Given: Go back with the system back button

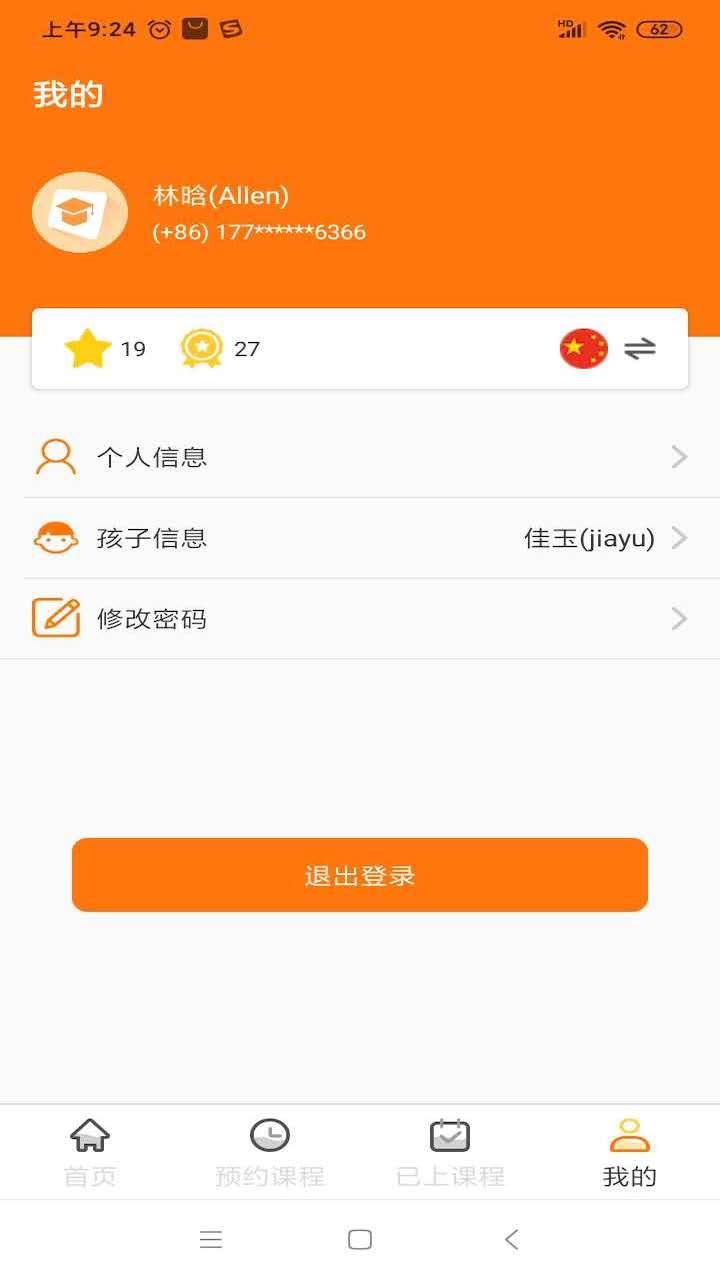Looking at the screenshot, I should click(x=511, y=1240).
